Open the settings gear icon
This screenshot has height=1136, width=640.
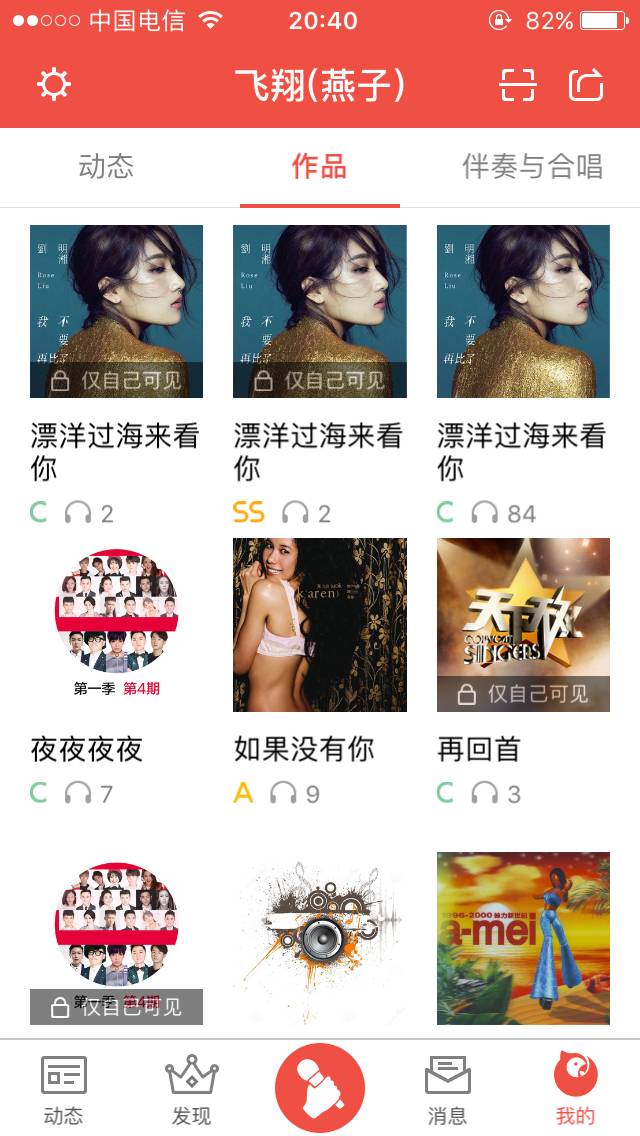tap(54, 85)
